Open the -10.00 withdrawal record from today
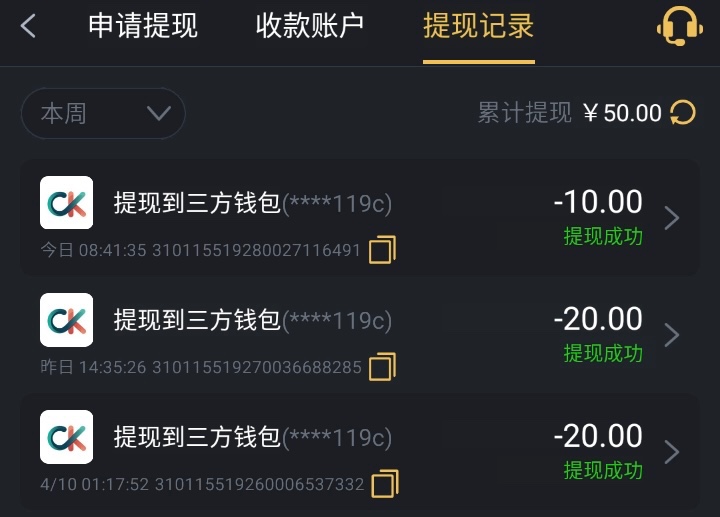The width and height of the screenshot is (720, 517). (671, 218)
